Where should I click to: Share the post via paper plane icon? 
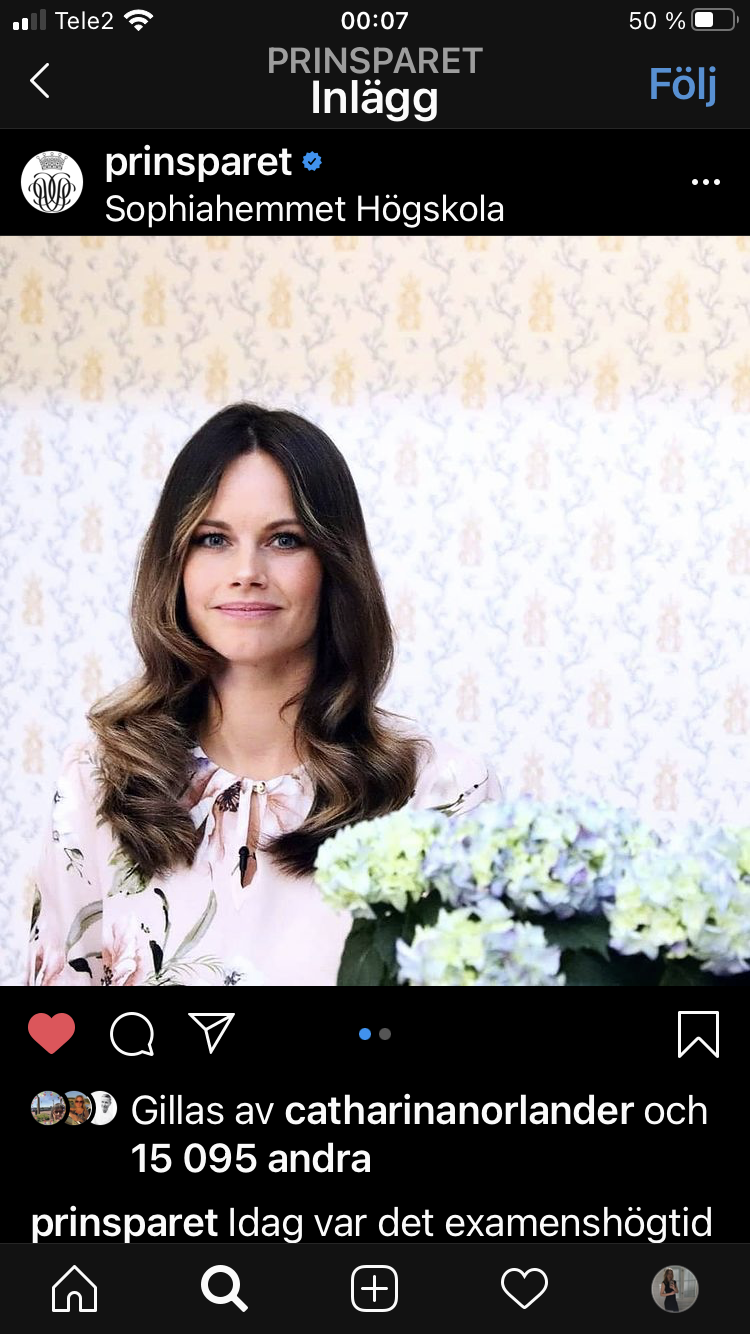click(211, 1033)
